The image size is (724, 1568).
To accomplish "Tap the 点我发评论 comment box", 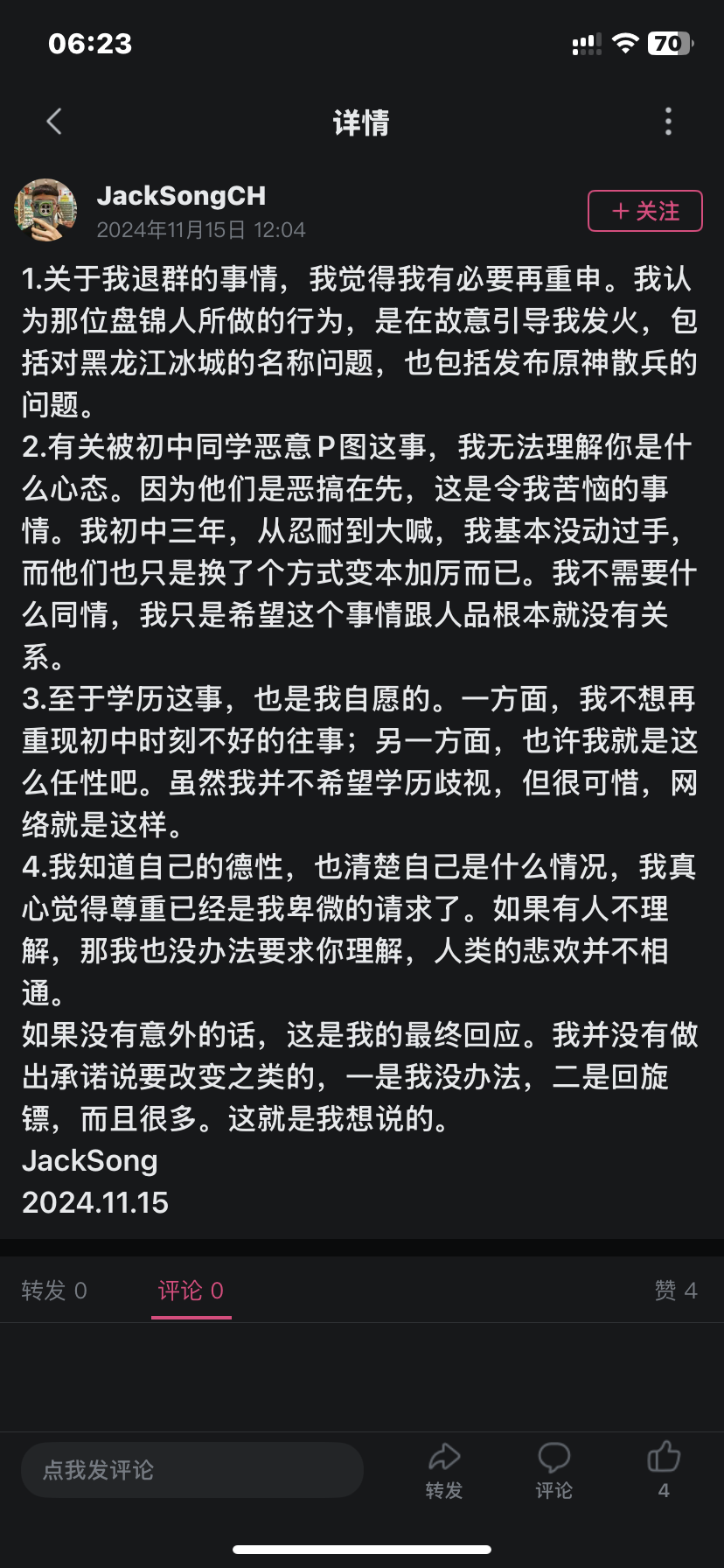I will coord(192,1470).
